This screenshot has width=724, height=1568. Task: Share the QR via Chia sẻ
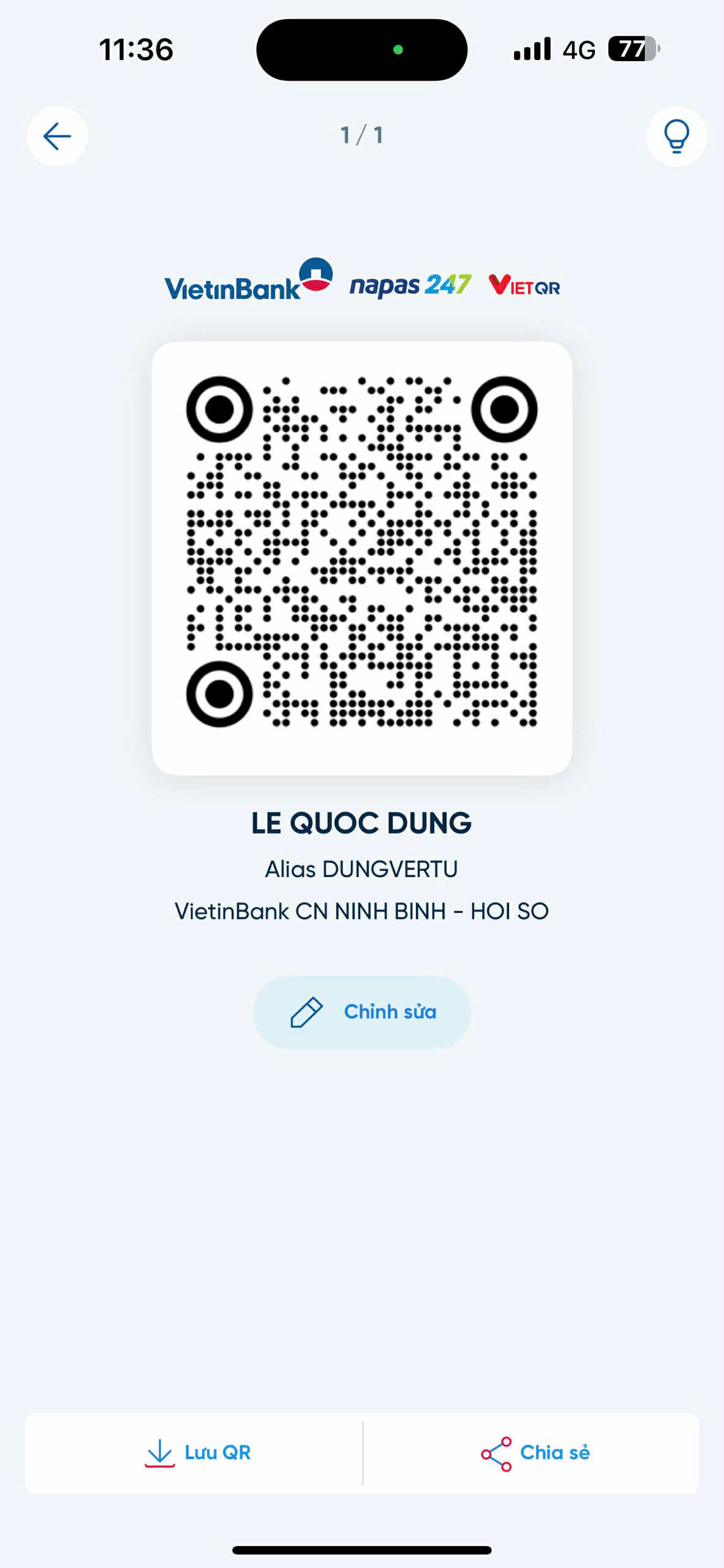click(535, 1453)
